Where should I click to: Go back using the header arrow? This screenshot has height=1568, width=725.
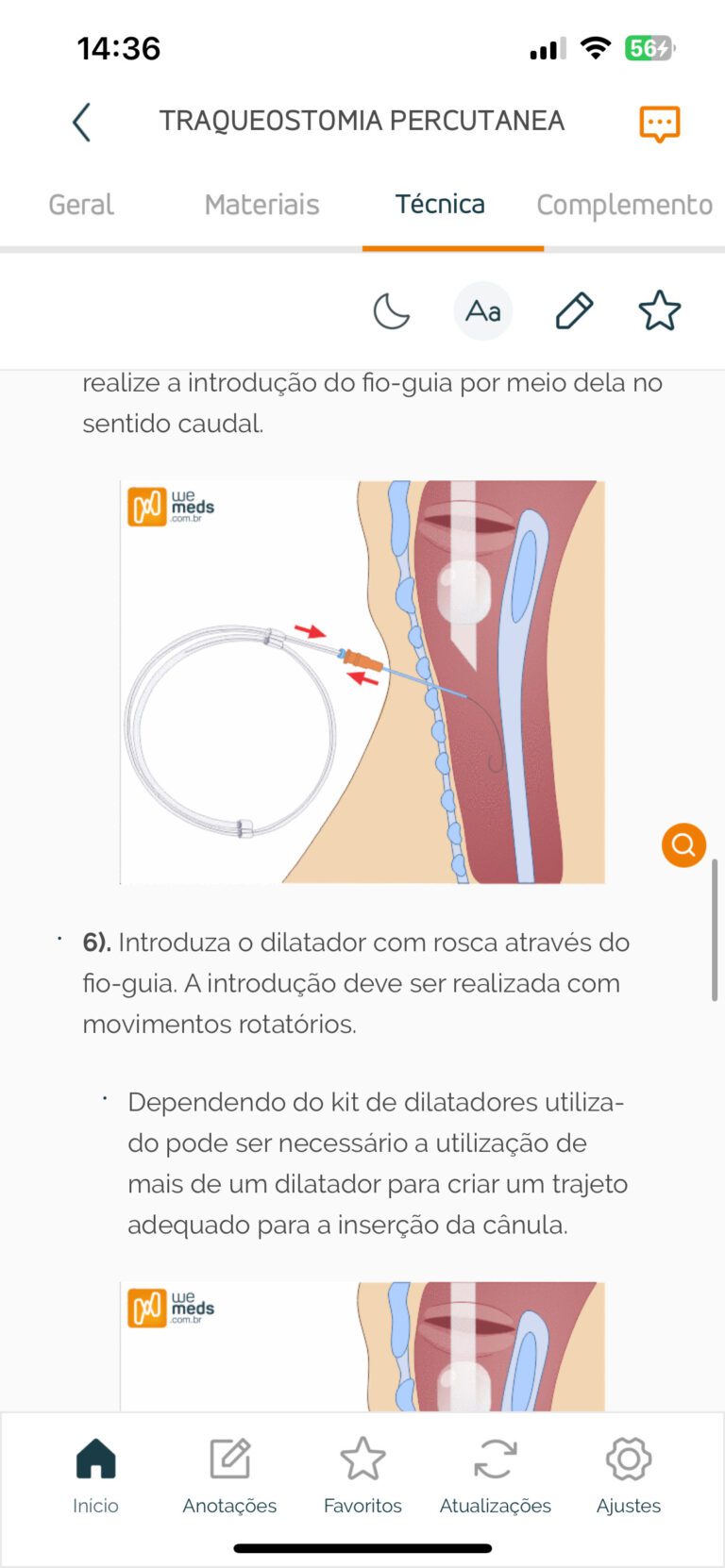(82, 123)
